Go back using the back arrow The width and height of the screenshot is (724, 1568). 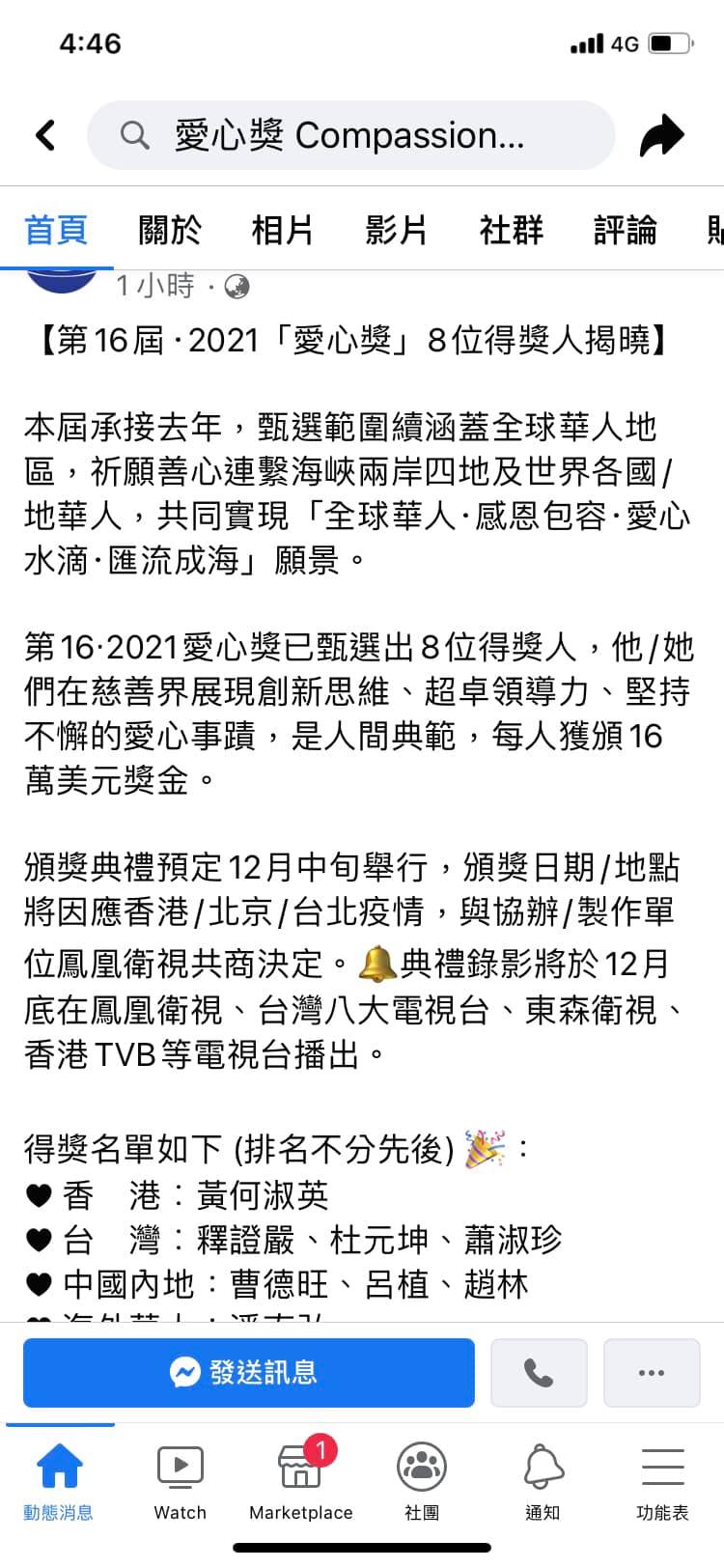click(x=44, y=135)
